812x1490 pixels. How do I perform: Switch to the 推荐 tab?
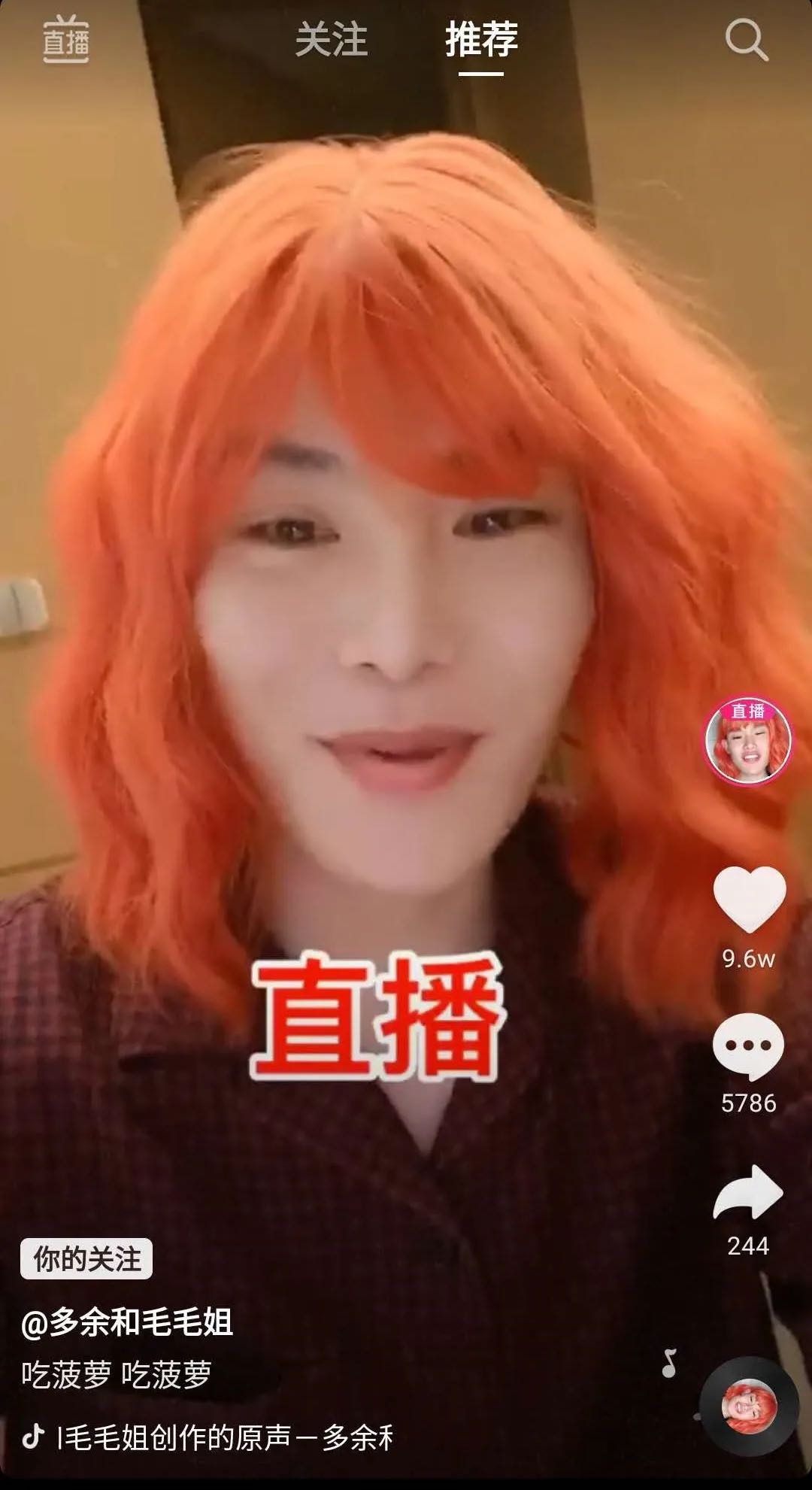coord(481,40)
